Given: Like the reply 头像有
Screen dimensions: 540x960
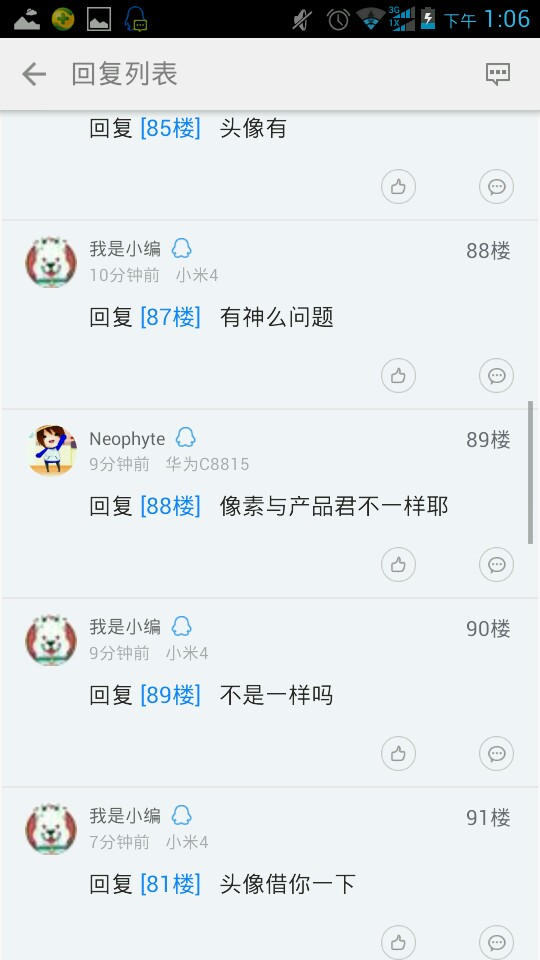Looking at the screenshot, I should pos(399,187).
